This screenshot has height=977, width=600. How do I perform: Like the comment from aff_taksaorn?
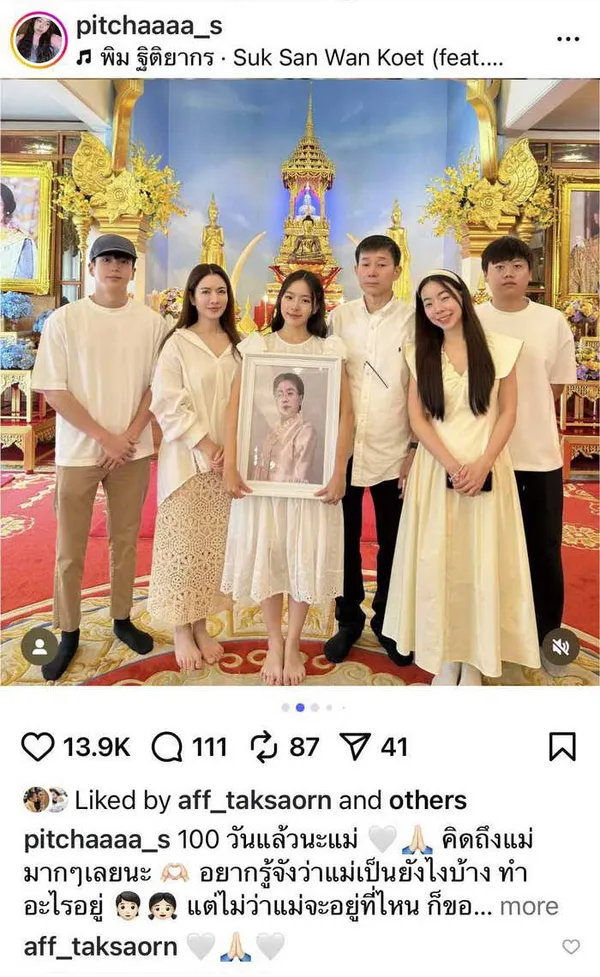pyautogui.click(x=570, y=947)
